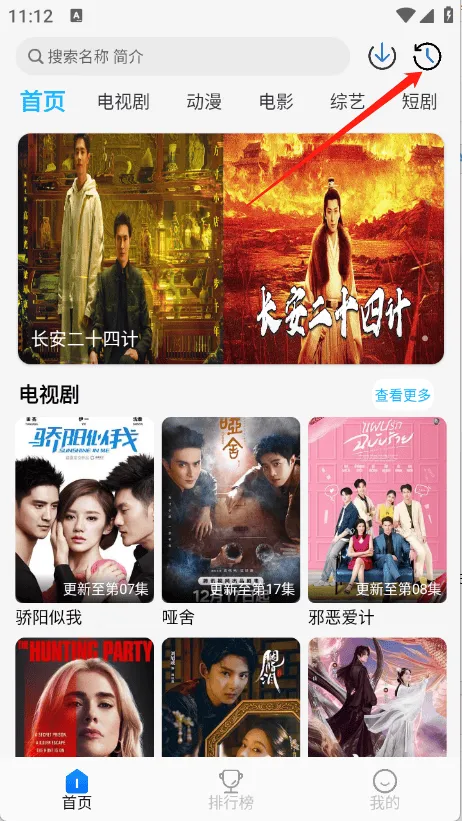The height and width of the screenshot is (821, 462).
Task: Tap 查看更多 for TV series
Action: 403,395
